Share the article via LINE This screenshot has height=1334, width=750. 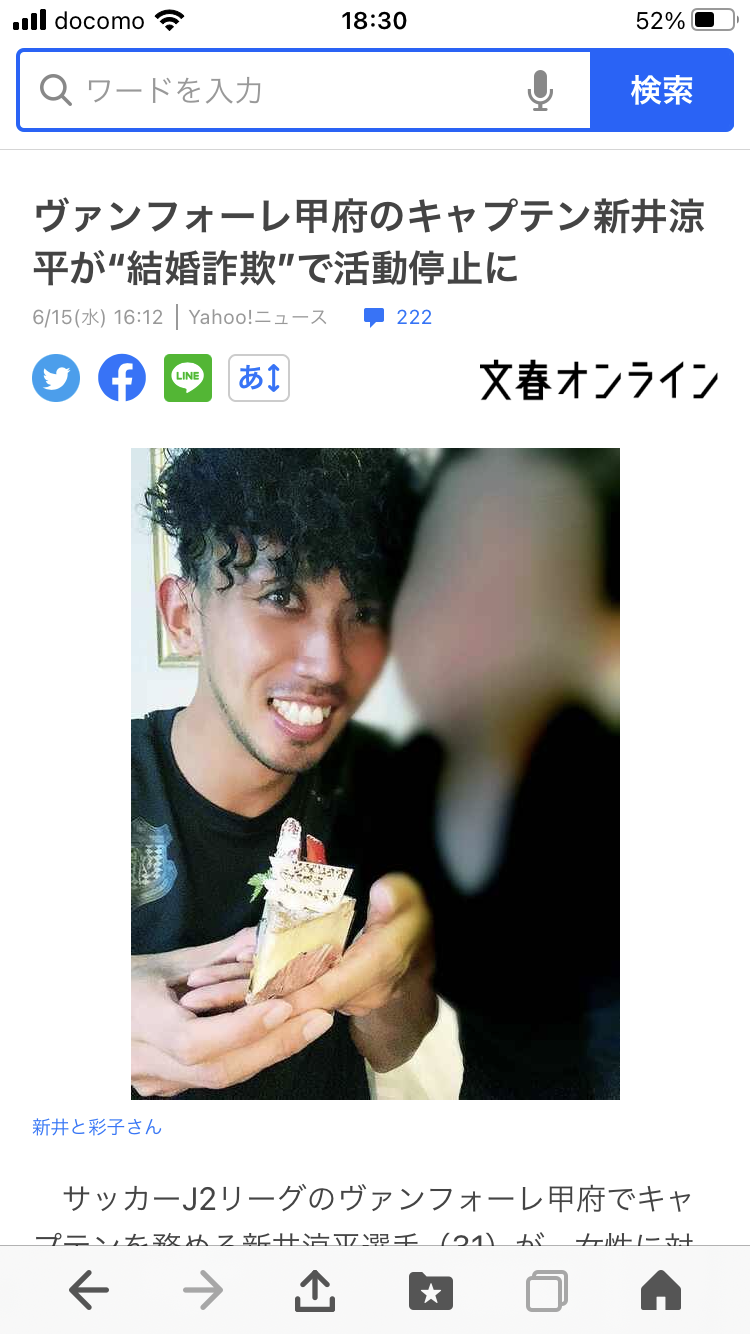point(188,378)
